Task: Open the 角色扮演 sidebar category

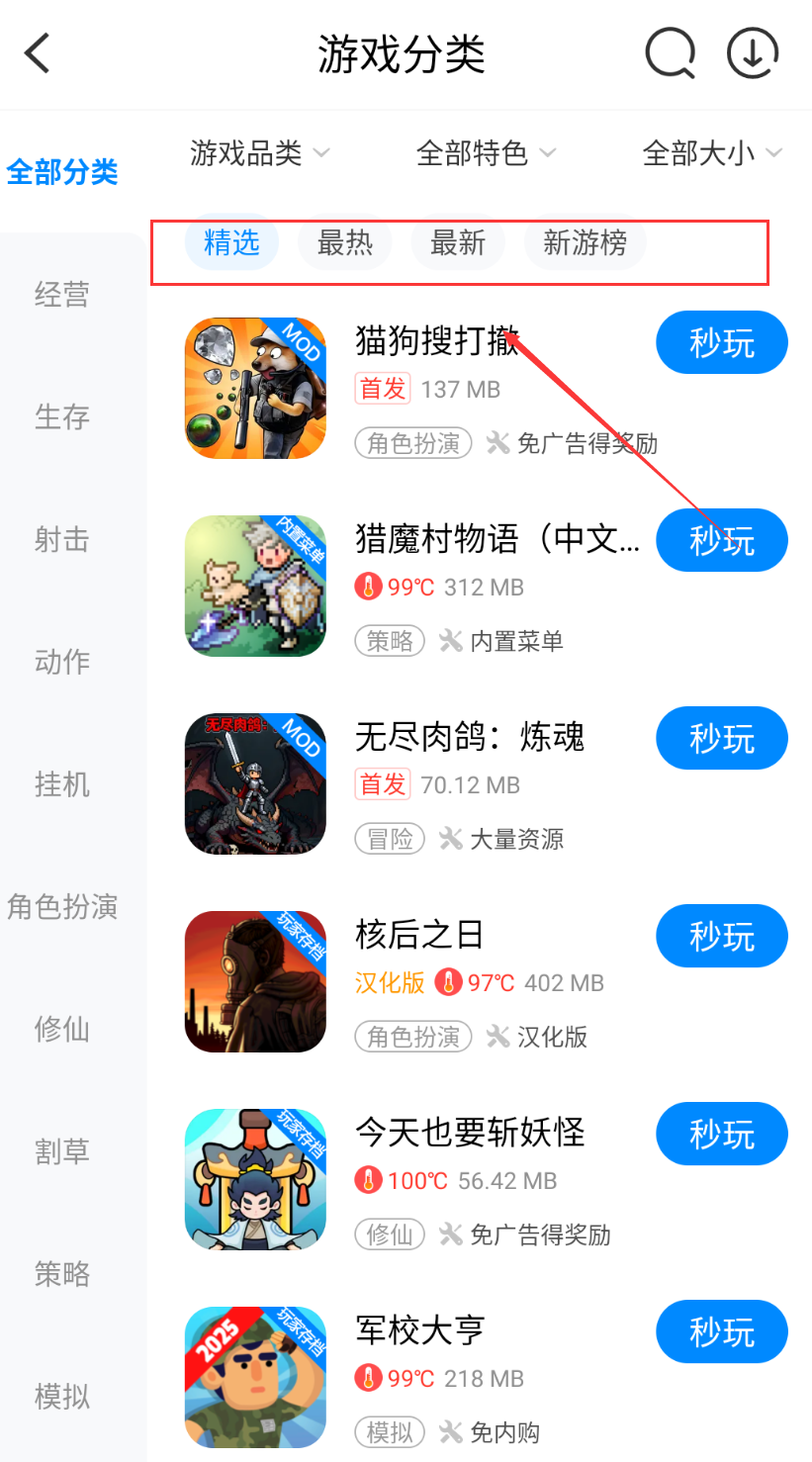Action: (62, 906)
